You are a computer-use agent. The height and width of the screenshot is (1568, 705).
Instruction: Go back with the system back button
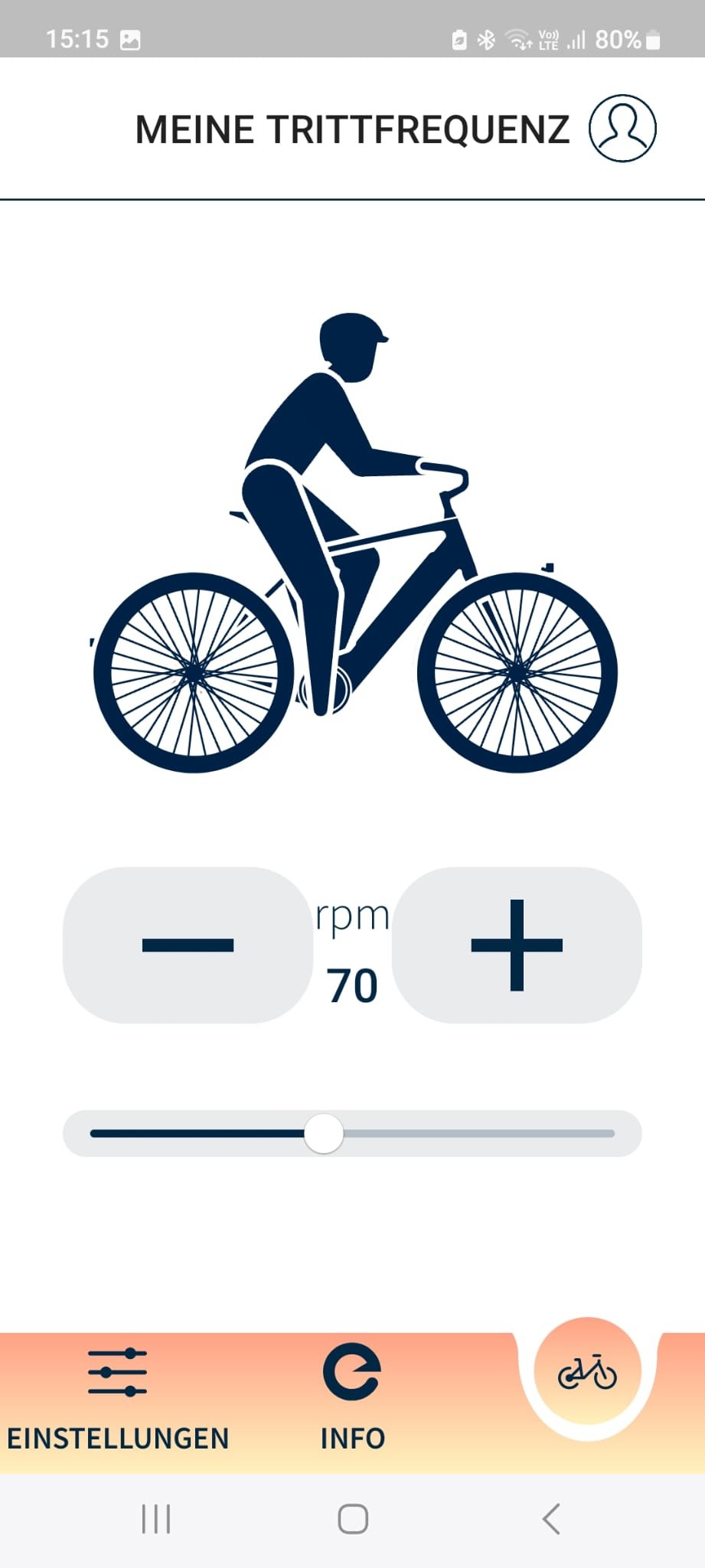551,1519
